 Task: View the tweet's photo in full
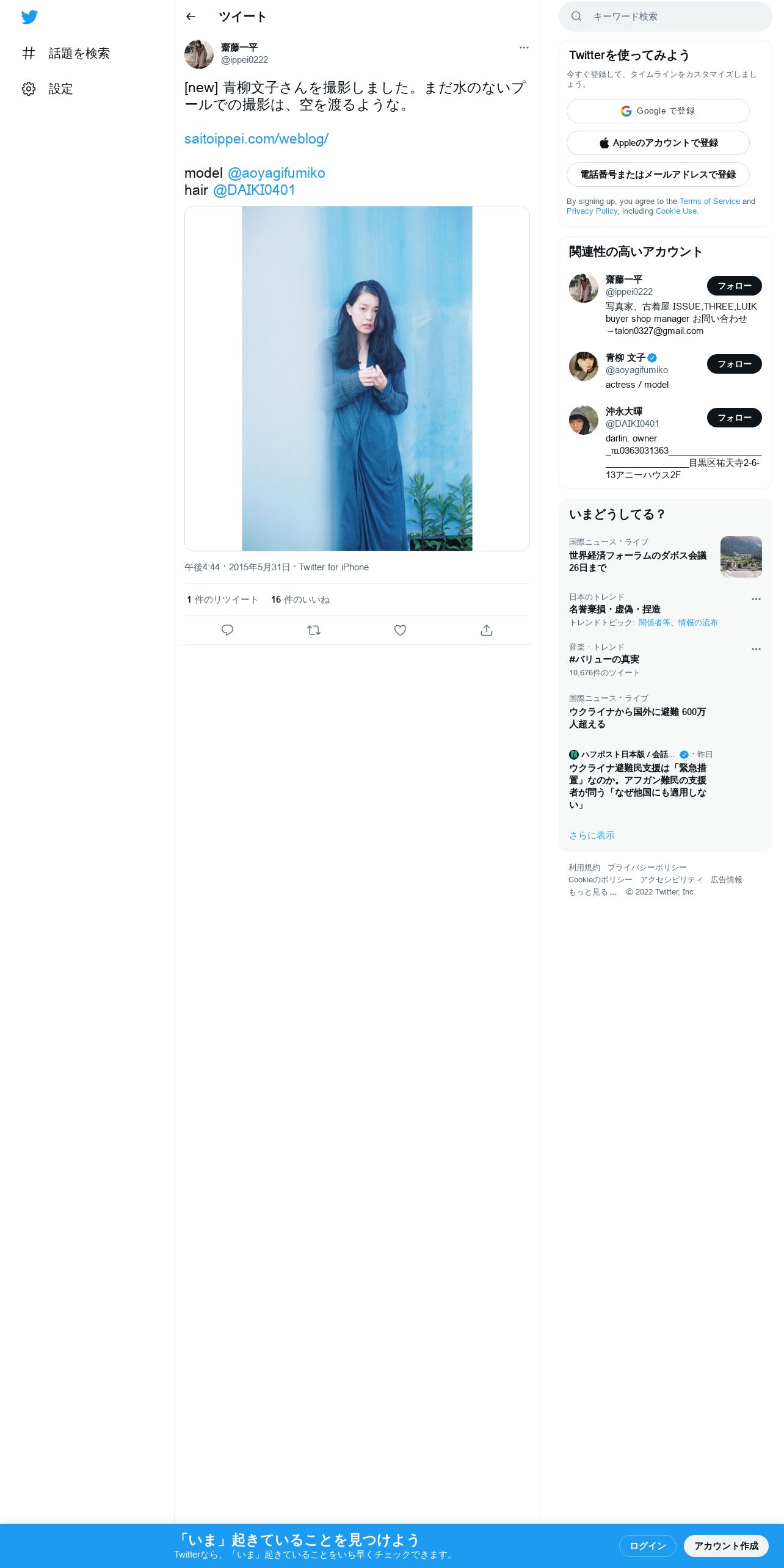[357, 379]
